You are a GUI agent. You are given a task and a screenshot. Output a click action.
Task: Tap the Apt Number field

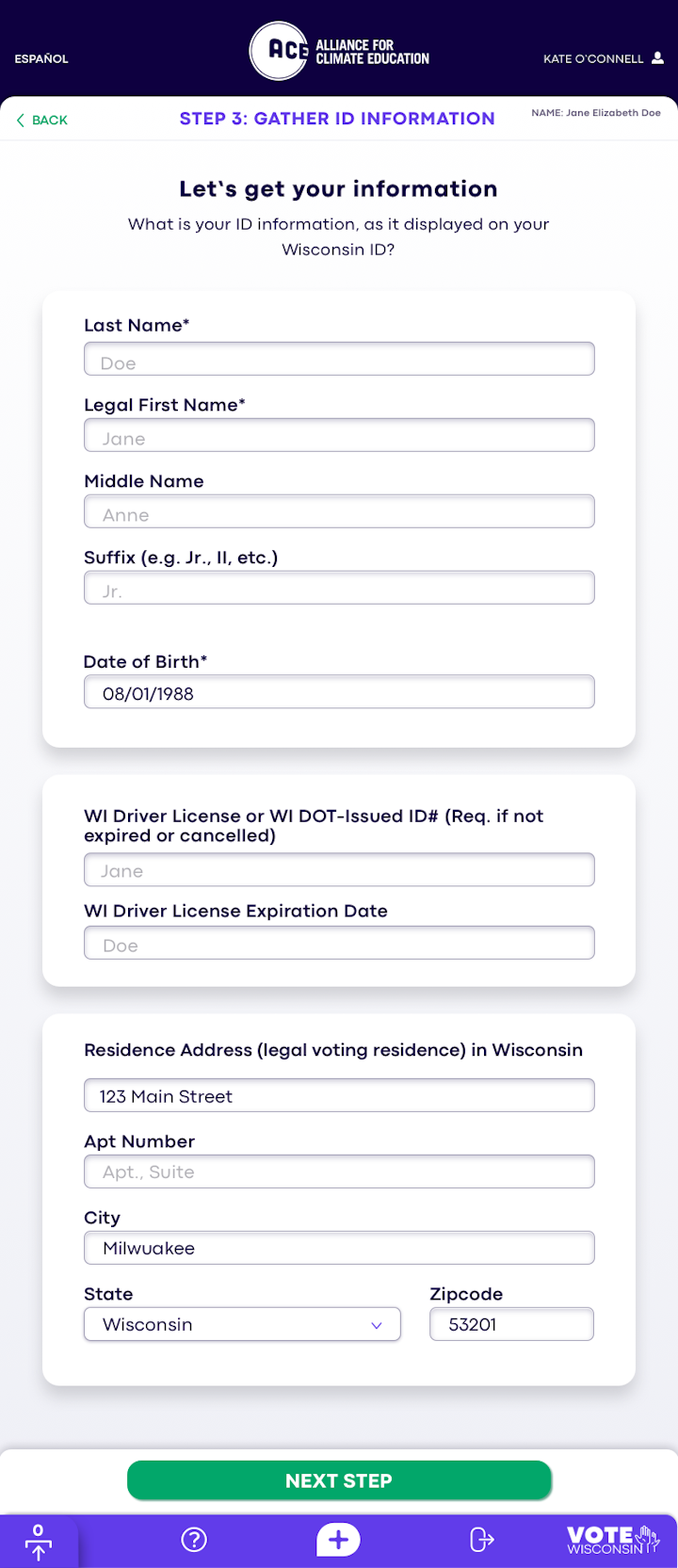[x=339, y=1172]
